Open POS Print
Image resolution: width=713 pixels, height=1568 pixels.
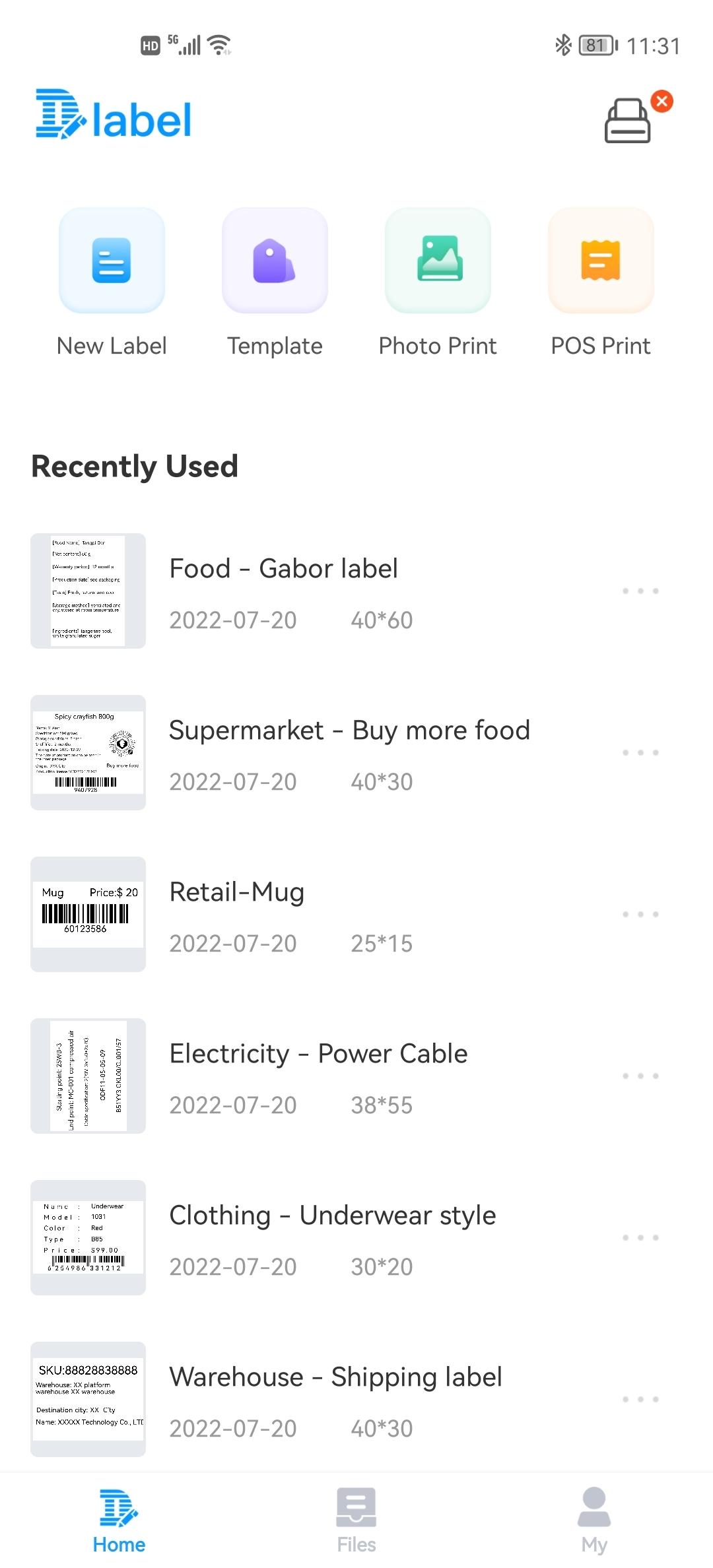pos(601,261)
